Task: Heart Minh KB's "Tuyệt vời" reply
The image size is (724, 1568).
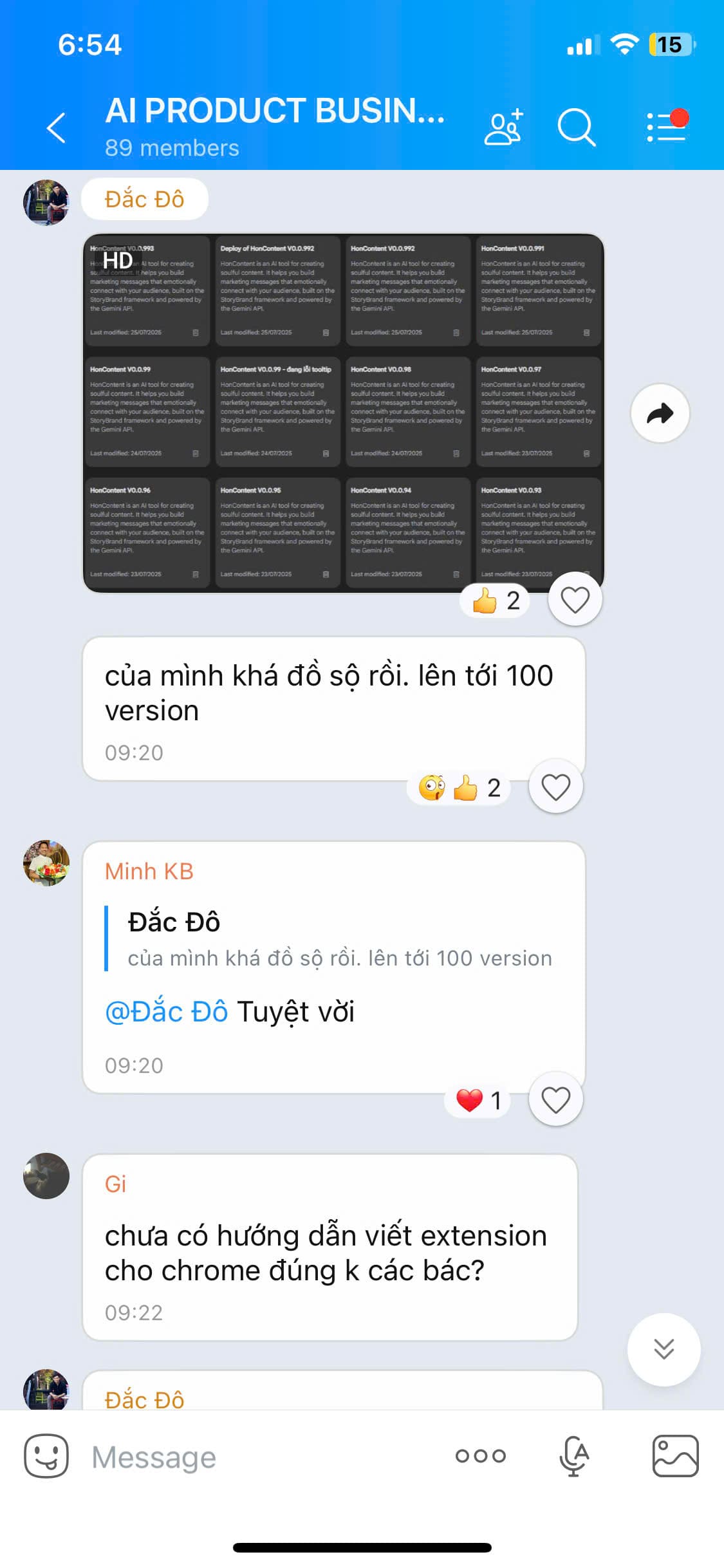Action: [555, 1099]
